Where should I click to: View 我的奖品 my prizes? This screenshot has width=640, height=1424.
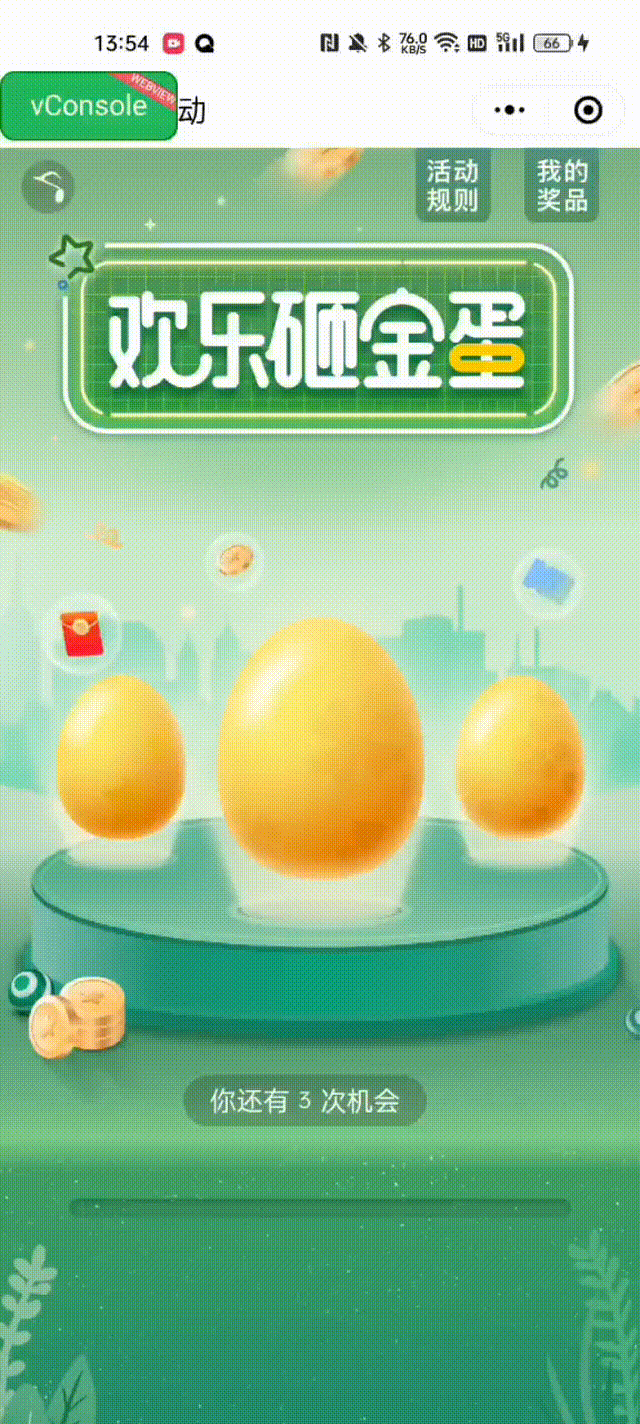click(562, 185)
